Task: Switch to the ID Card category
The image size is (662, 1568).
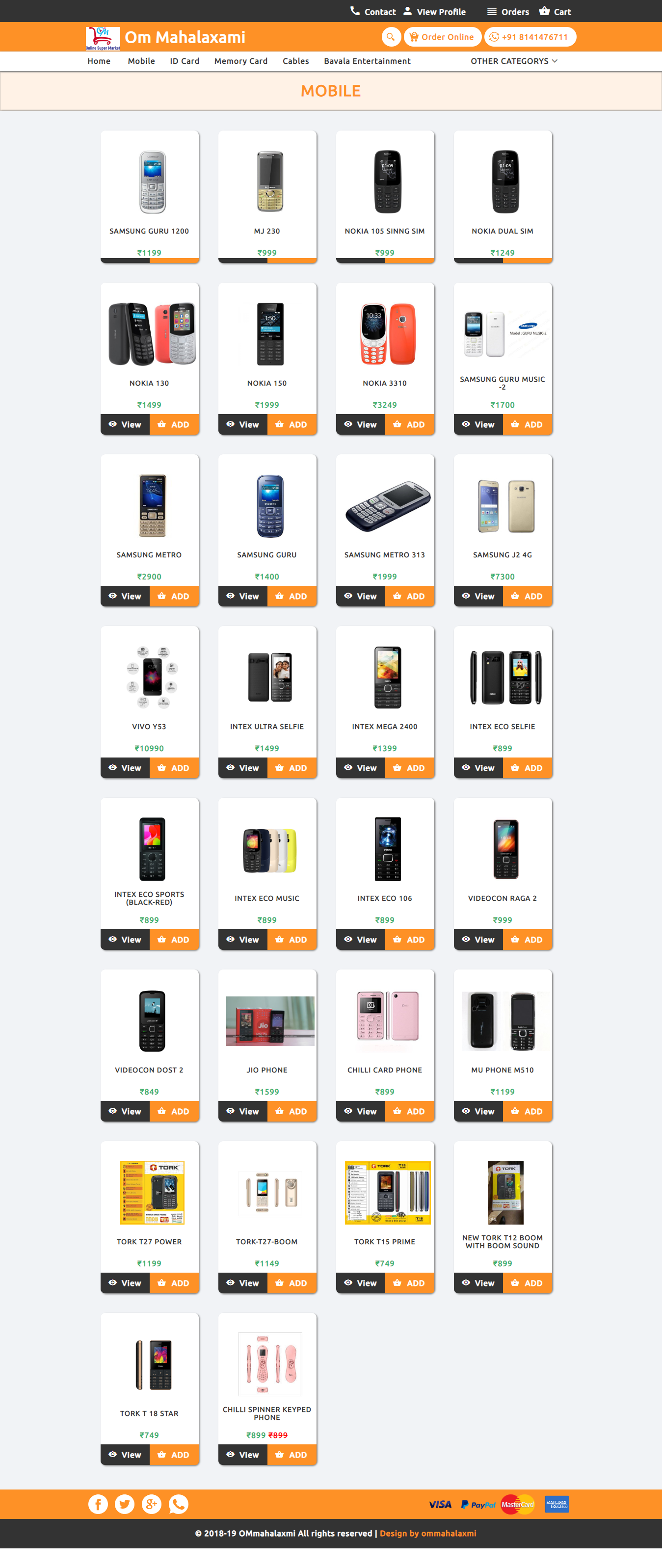Action: (x=185, y=61)
